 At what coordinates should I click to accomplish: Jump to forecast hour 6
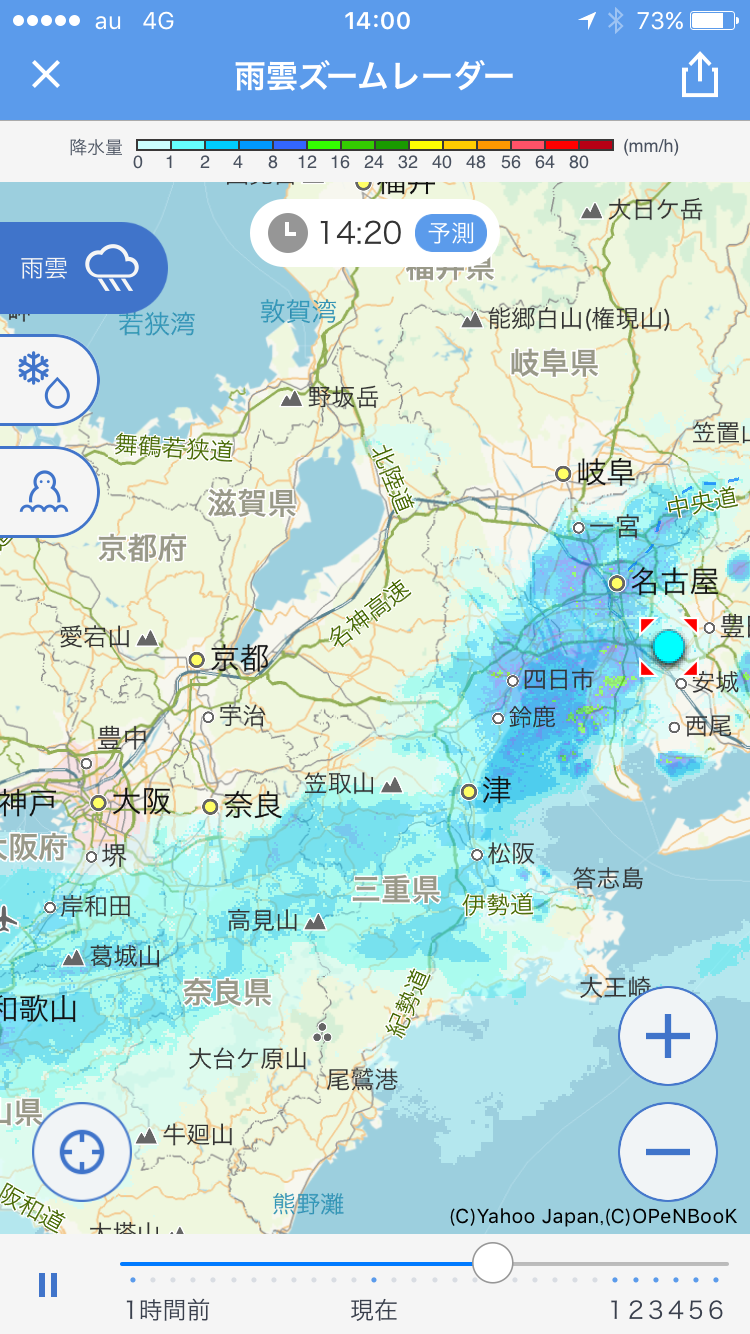tap(715, 1310)
